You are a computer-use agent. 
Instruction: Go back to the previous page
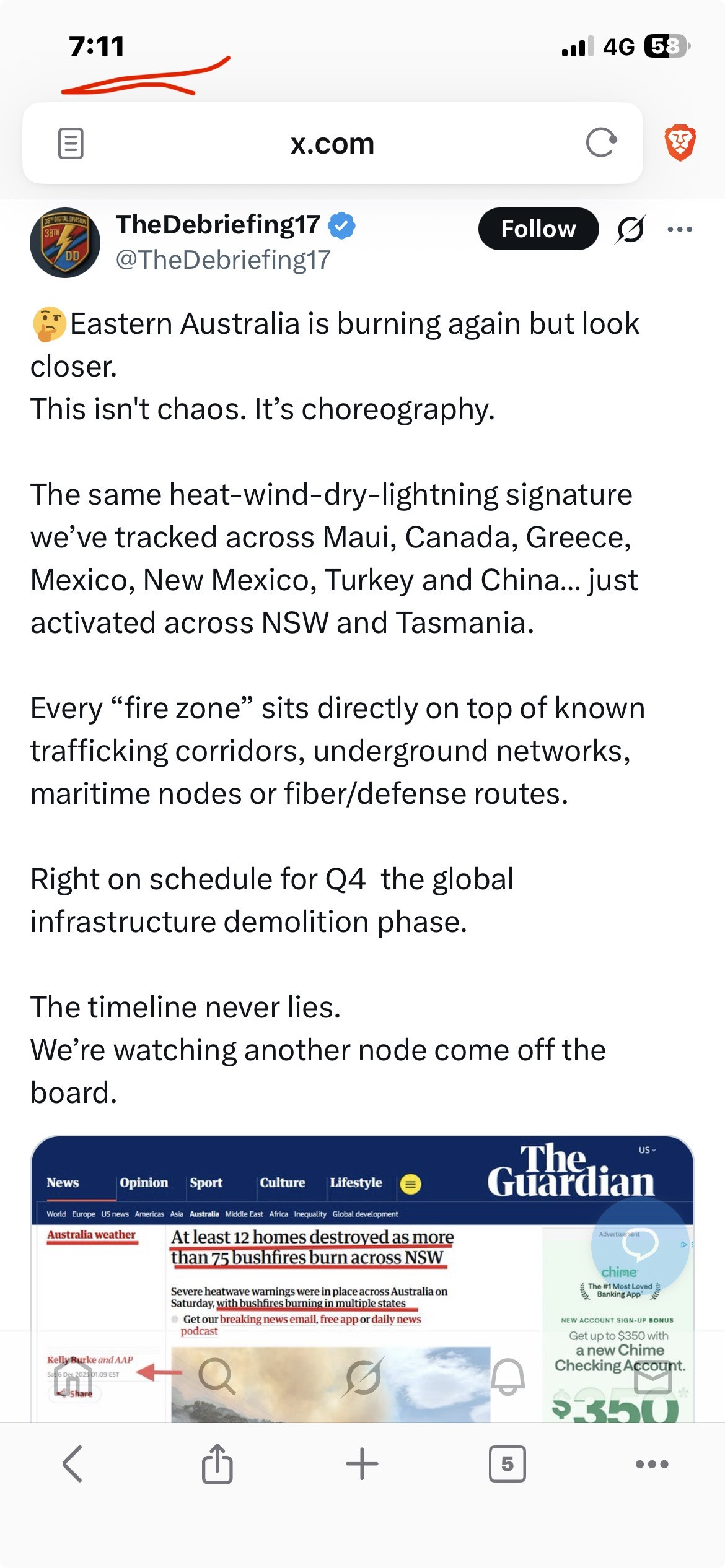pyautogui.click(x=72, y=1464)
